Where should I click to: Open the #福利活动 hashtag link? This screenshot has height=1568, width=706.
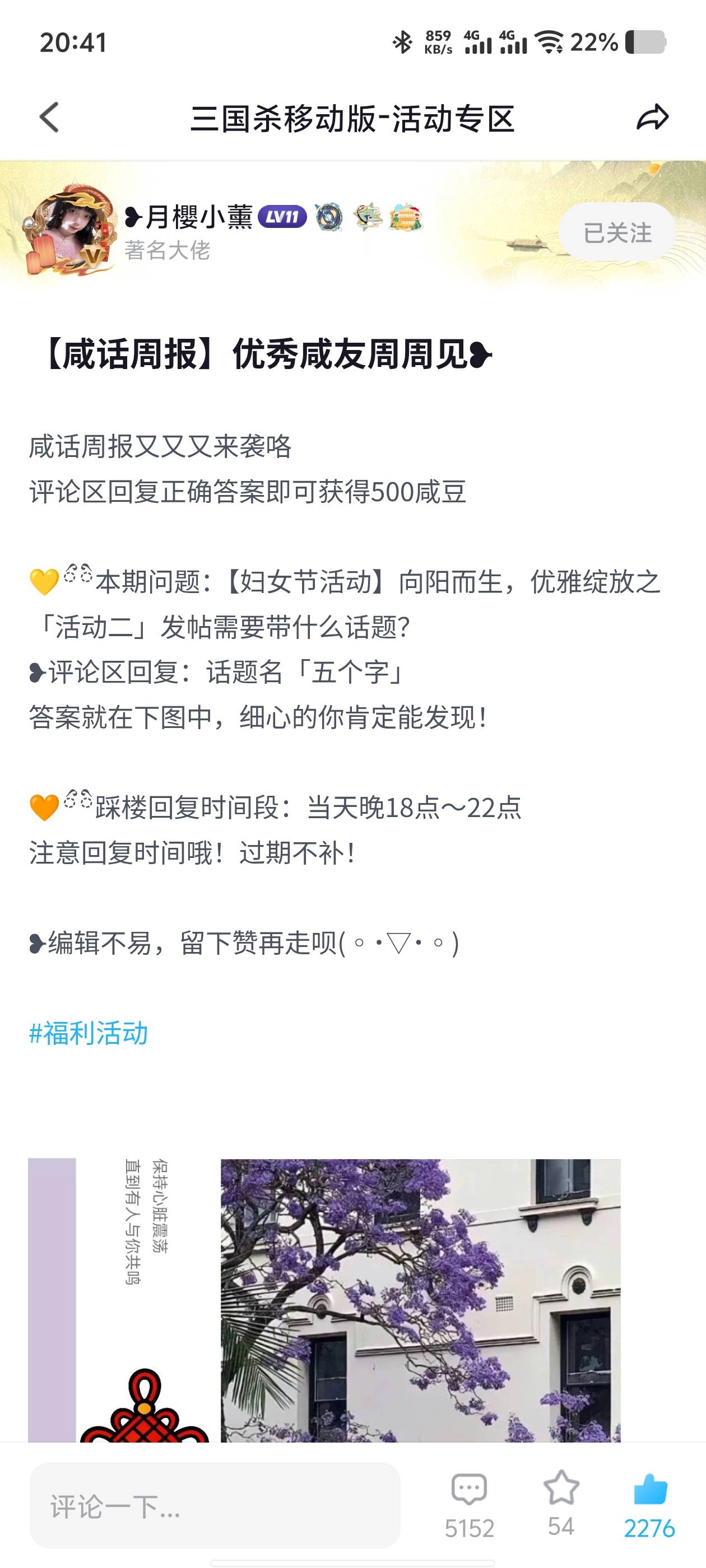pyautogui.click(x=89, y=1034)
